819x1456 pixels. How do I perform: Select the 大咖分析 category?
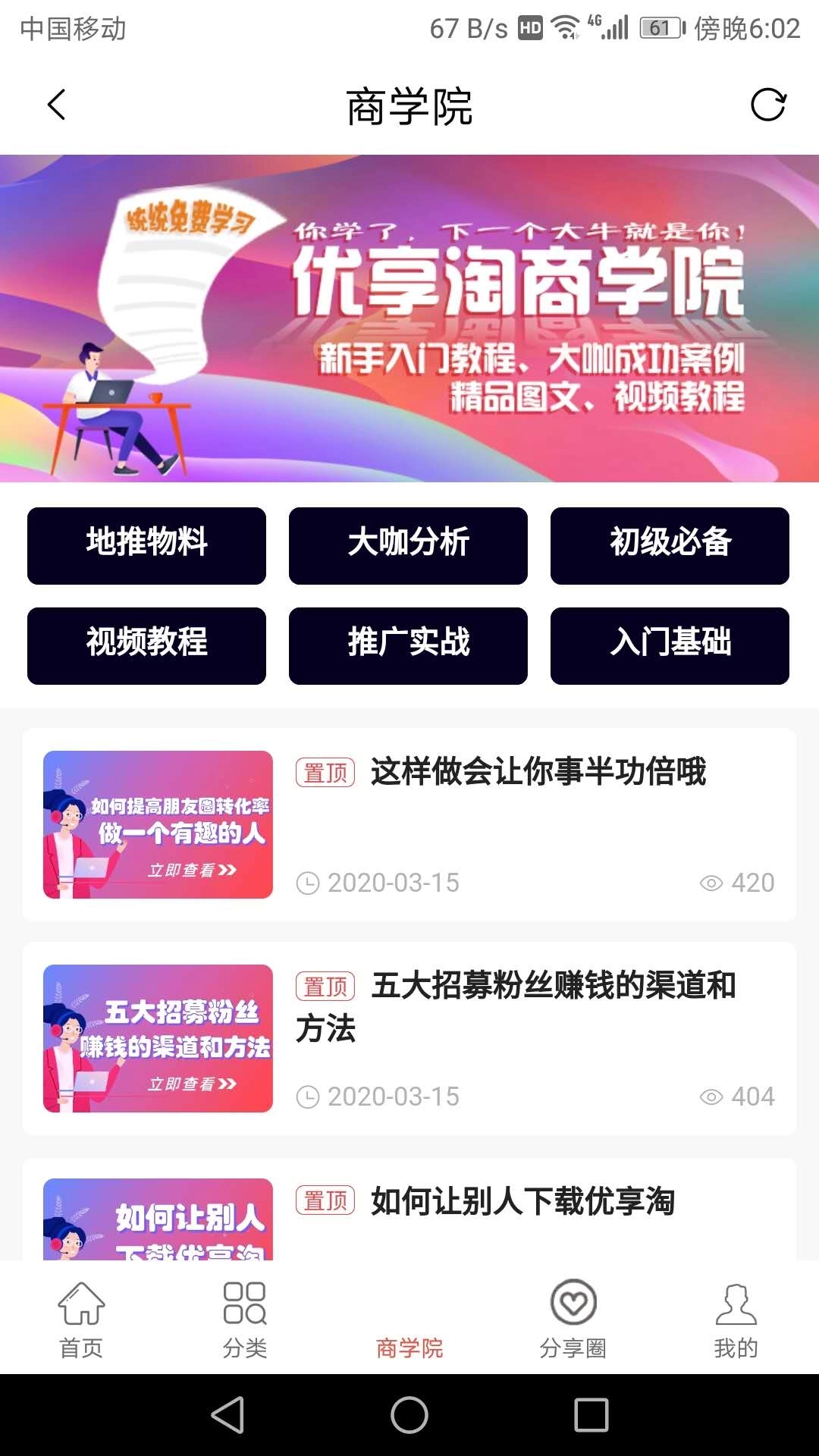[408, 546]
